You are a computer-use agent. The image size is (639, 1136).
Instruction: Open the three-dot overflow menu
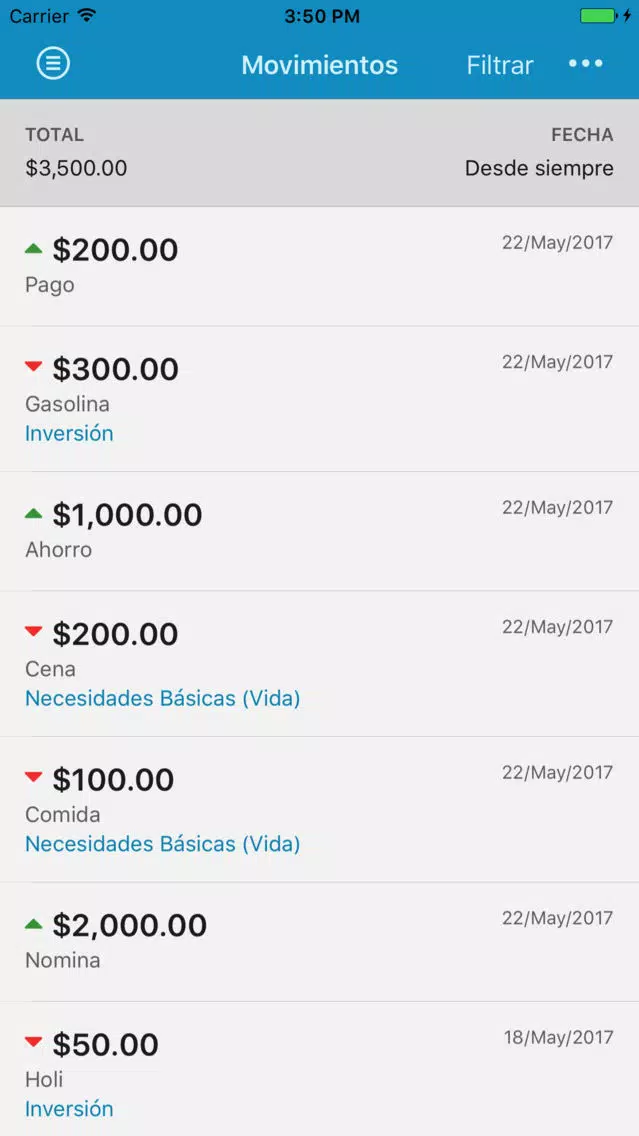585,64
